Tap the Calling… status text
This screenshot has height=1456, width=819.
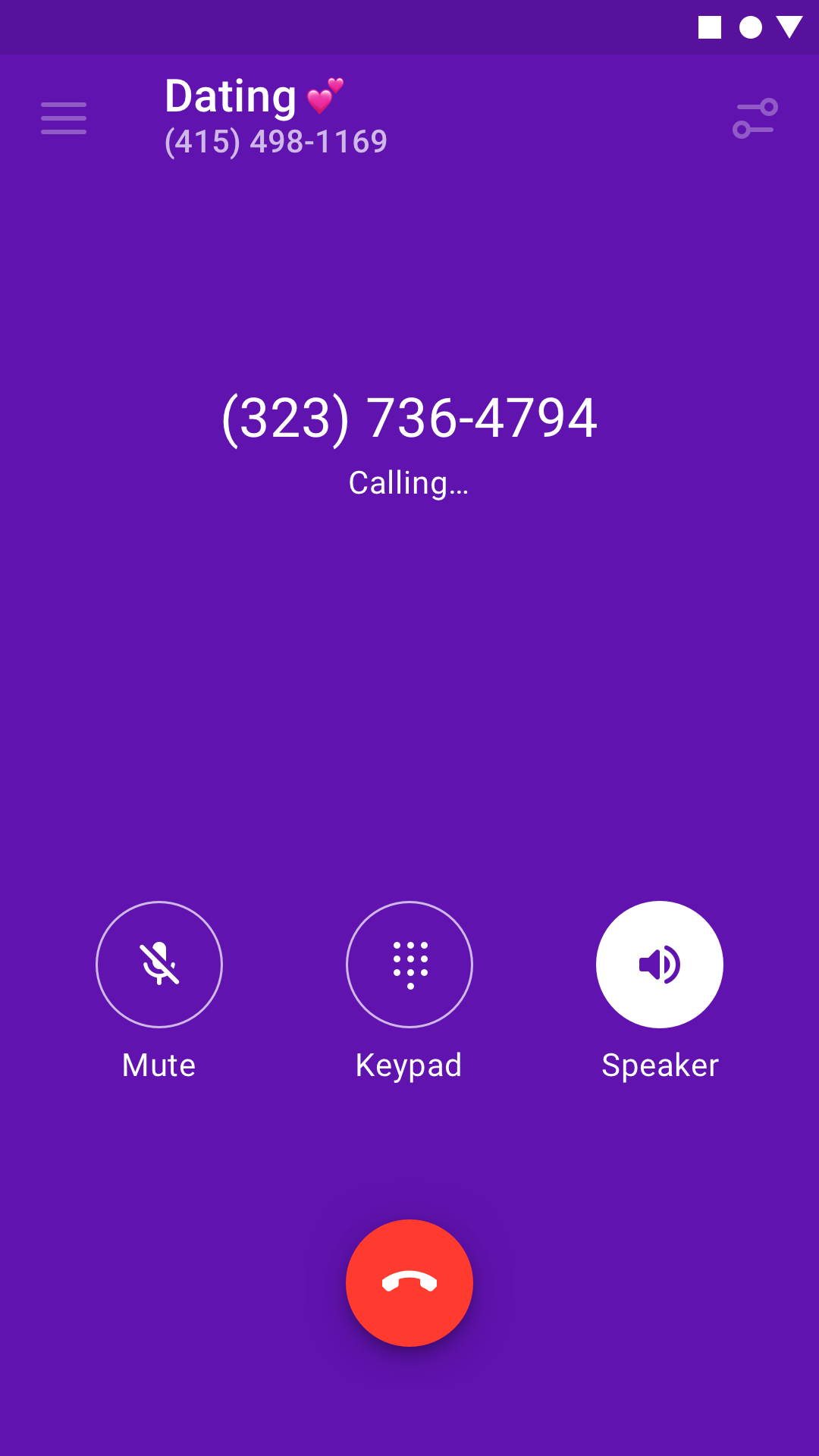[409, 482]
